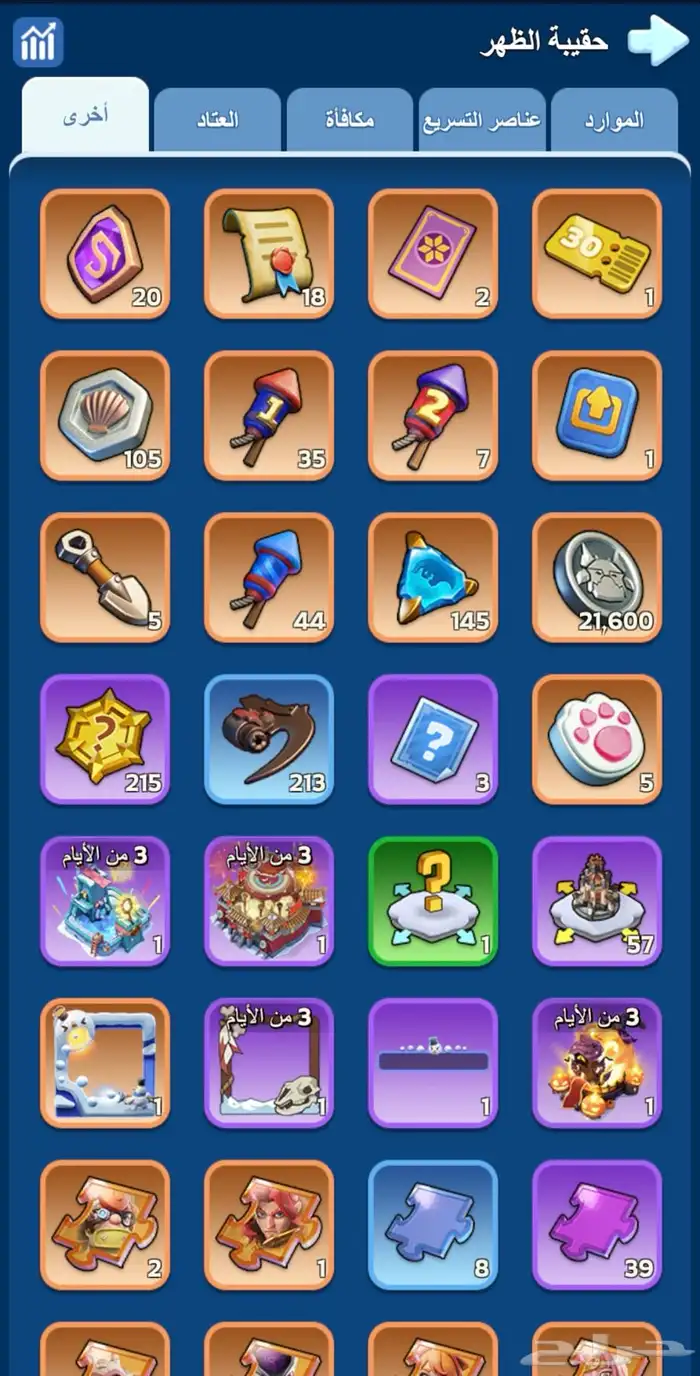Tap the back arrow beside حقيبة الظهر
Viewport: 700px width, 1376px height.
(658, 40)
